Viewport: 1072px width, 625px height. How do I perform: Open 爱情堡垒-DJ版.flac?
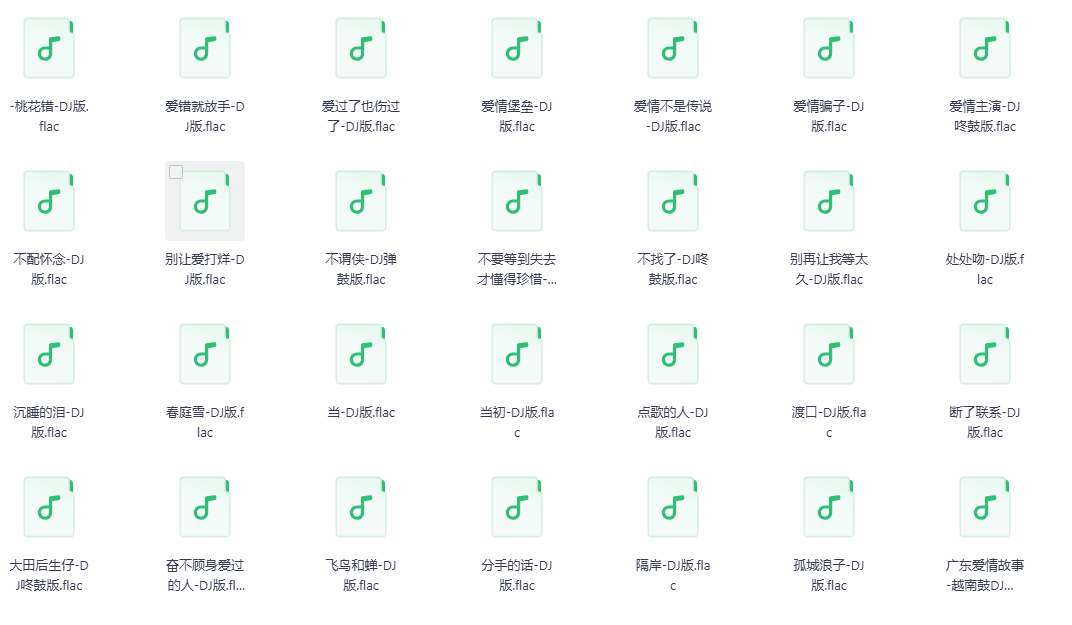pos(517,48)
